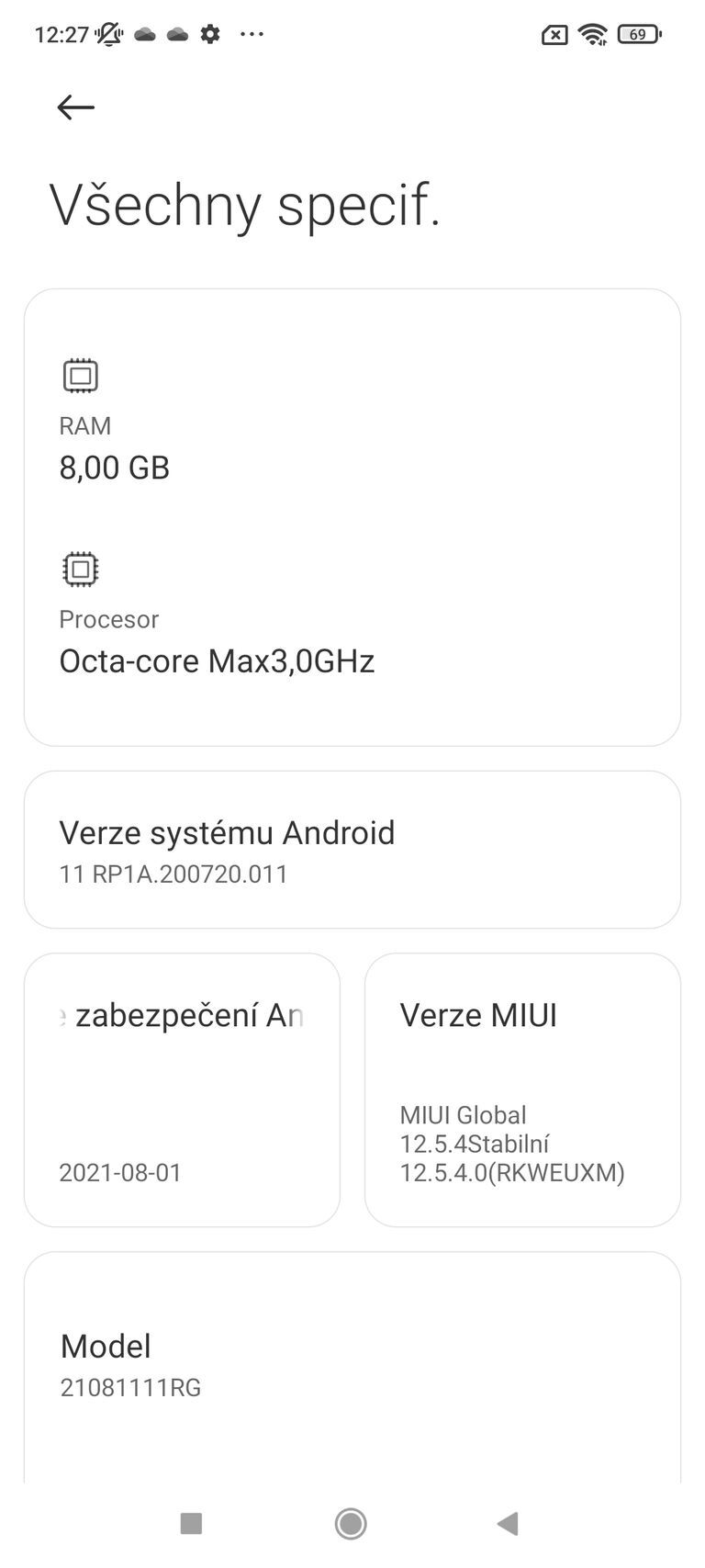
Task: Tap the Wi-Fi signal icon
Action: (592, 34)
